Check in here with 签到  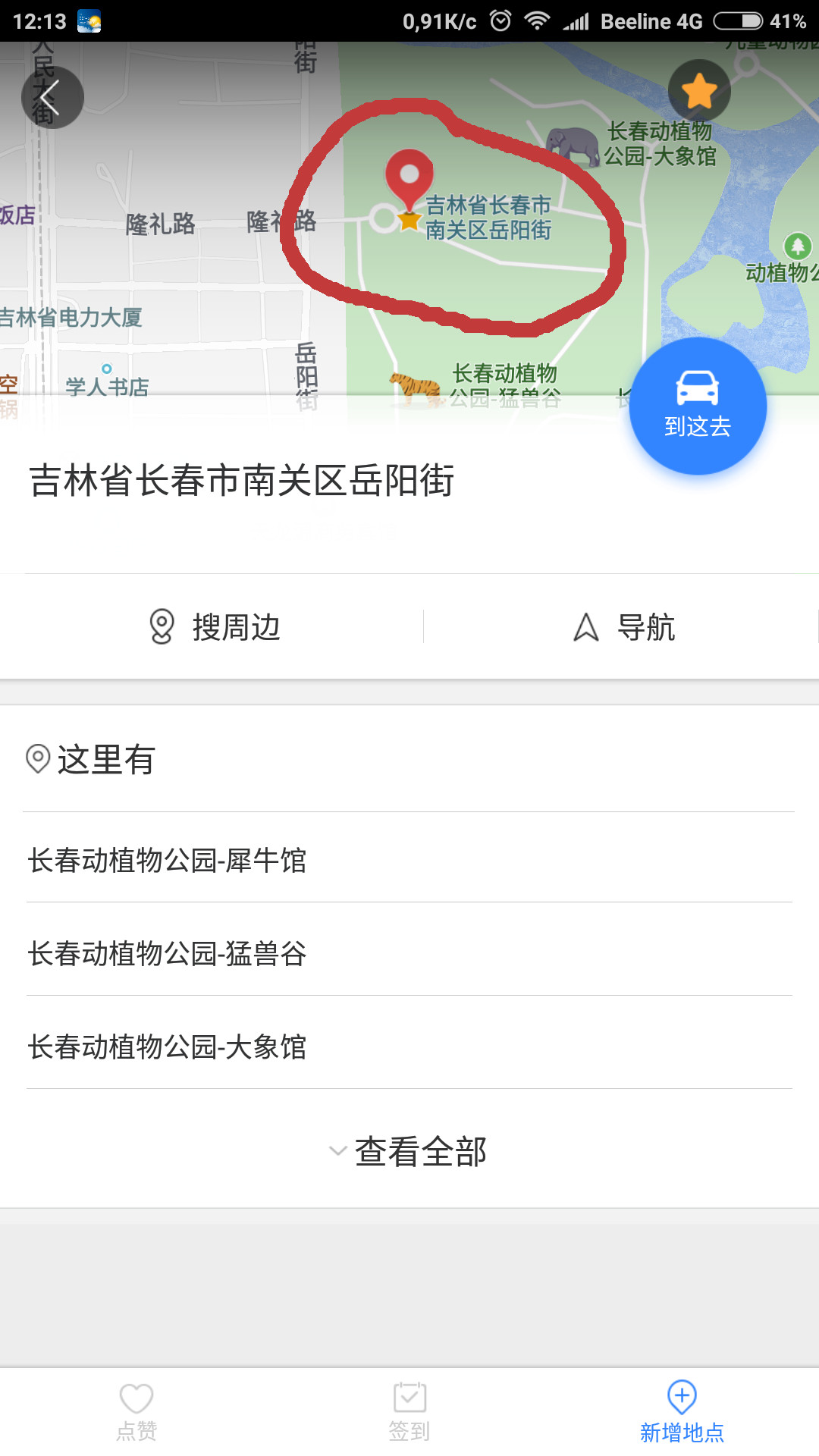pos(409,1412)
